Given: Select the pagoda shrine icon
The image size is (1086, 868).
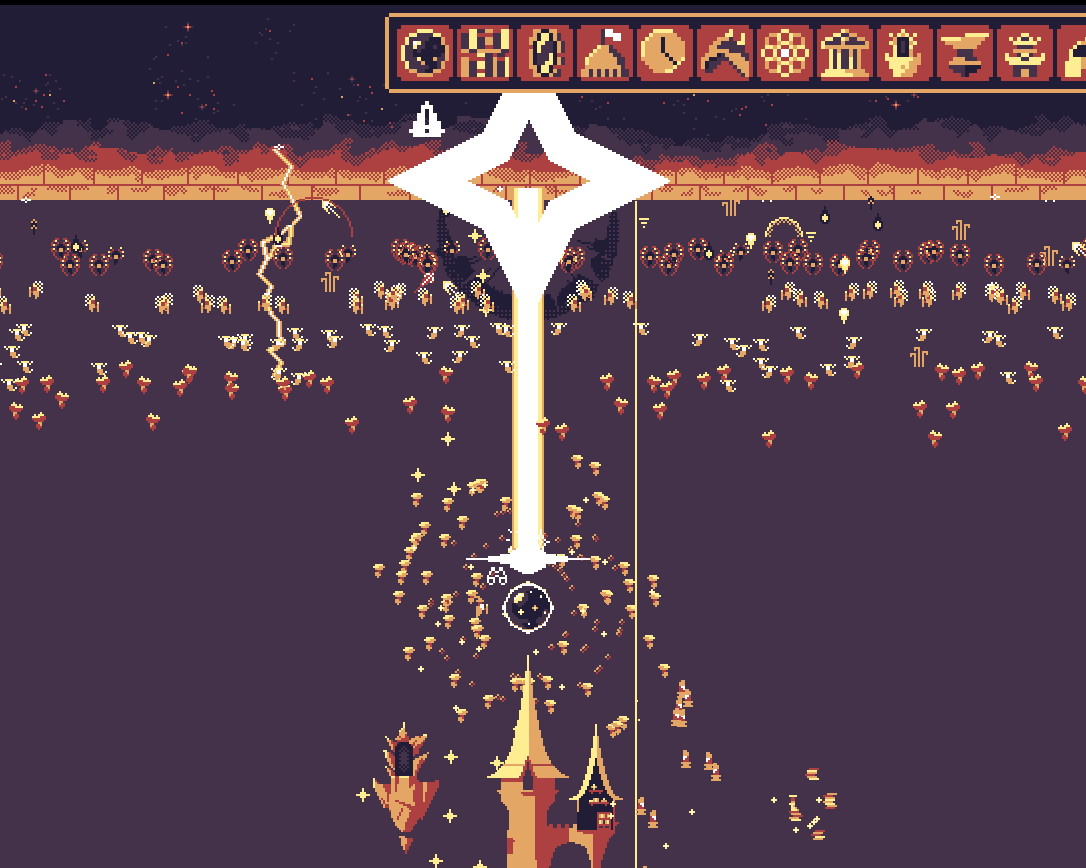Looking at the screenshot, I should click(1025, 53).
